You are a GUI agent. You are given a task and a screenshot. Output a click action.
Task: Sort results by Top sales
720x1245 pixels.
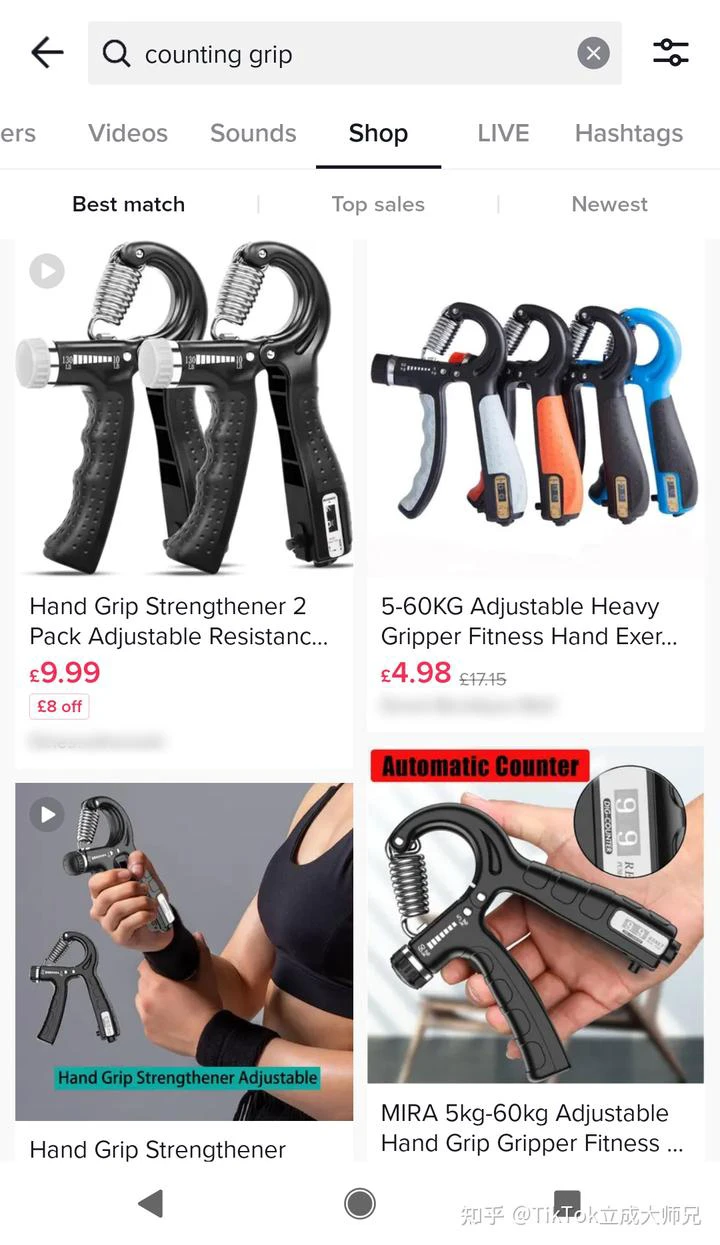click(x=378, y=204)
